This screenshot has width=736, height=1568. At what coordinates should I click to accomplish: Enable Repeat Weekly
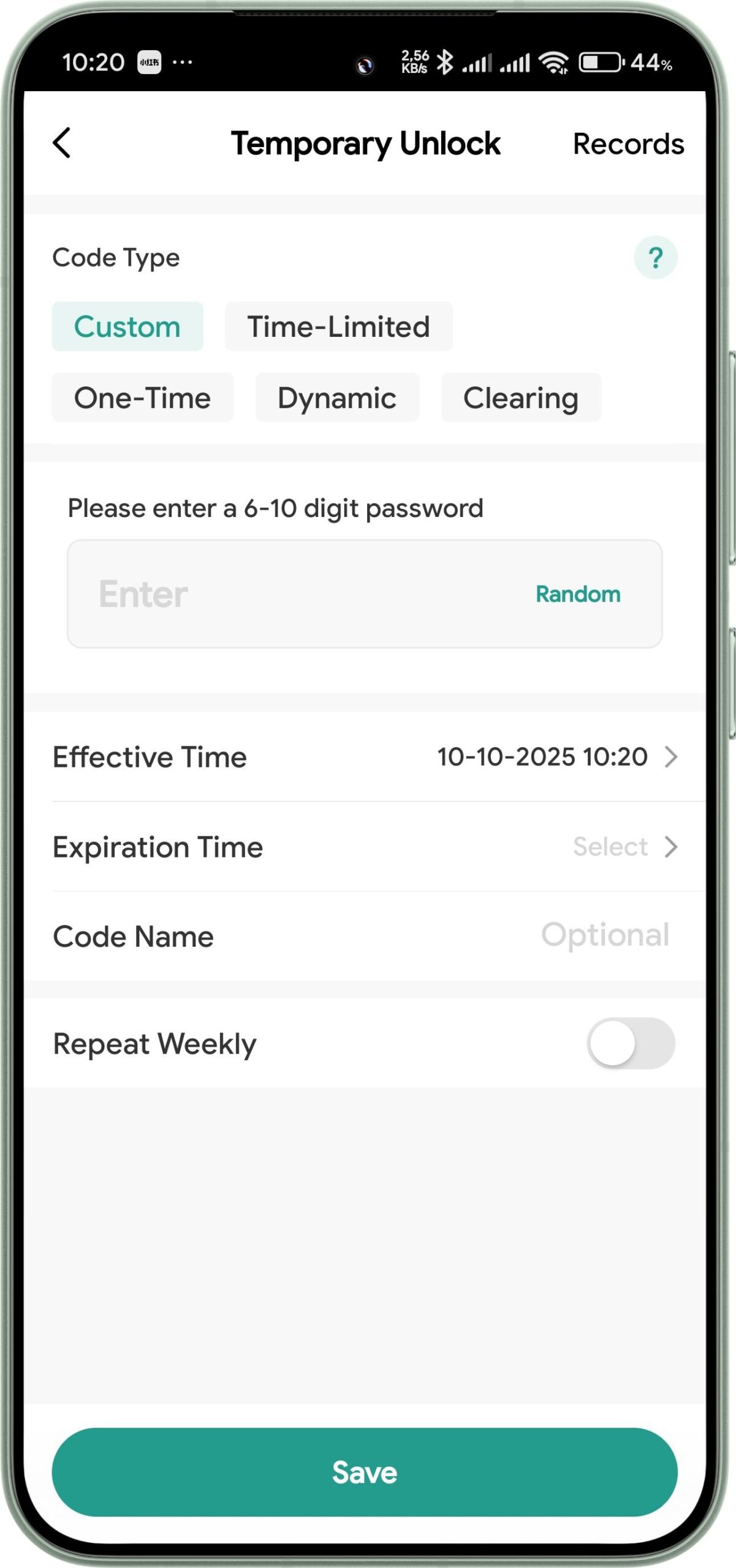click(631, 1043)
